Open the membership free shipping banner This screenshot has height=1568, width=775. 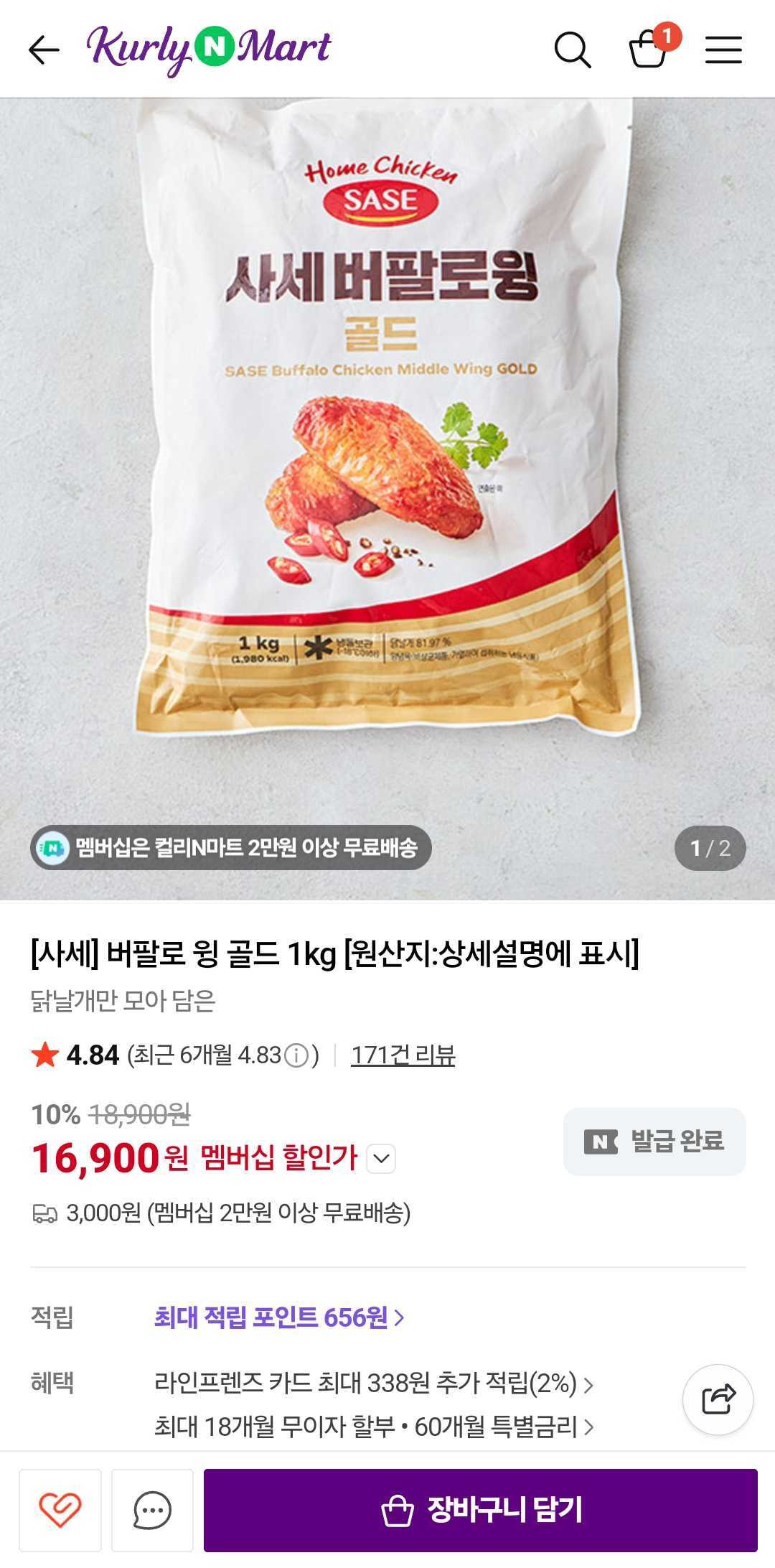click(x=231, y=848)
